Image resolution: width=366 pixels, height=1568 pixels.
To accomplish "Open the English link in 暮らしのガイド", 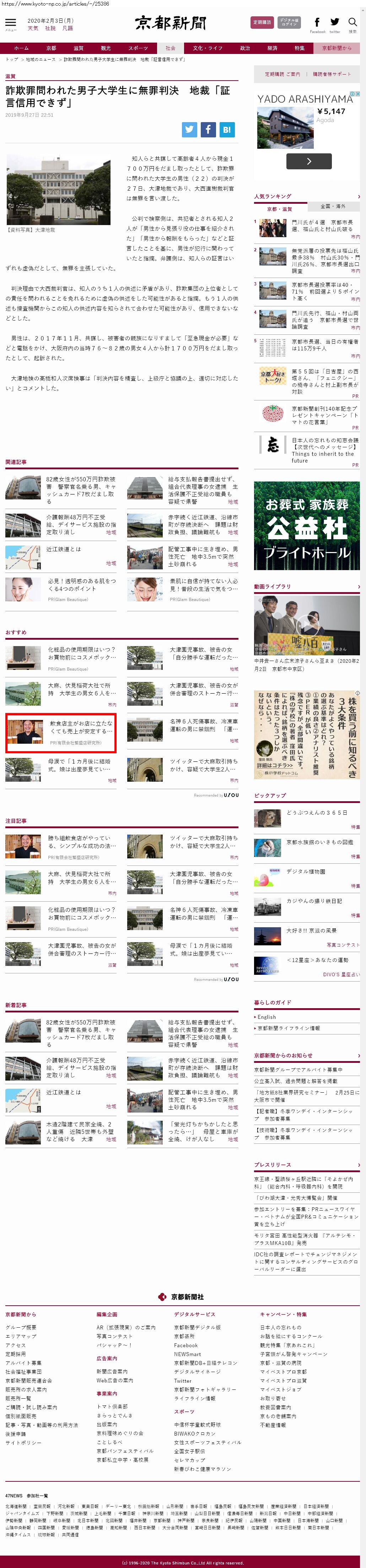I will 267,1017.
